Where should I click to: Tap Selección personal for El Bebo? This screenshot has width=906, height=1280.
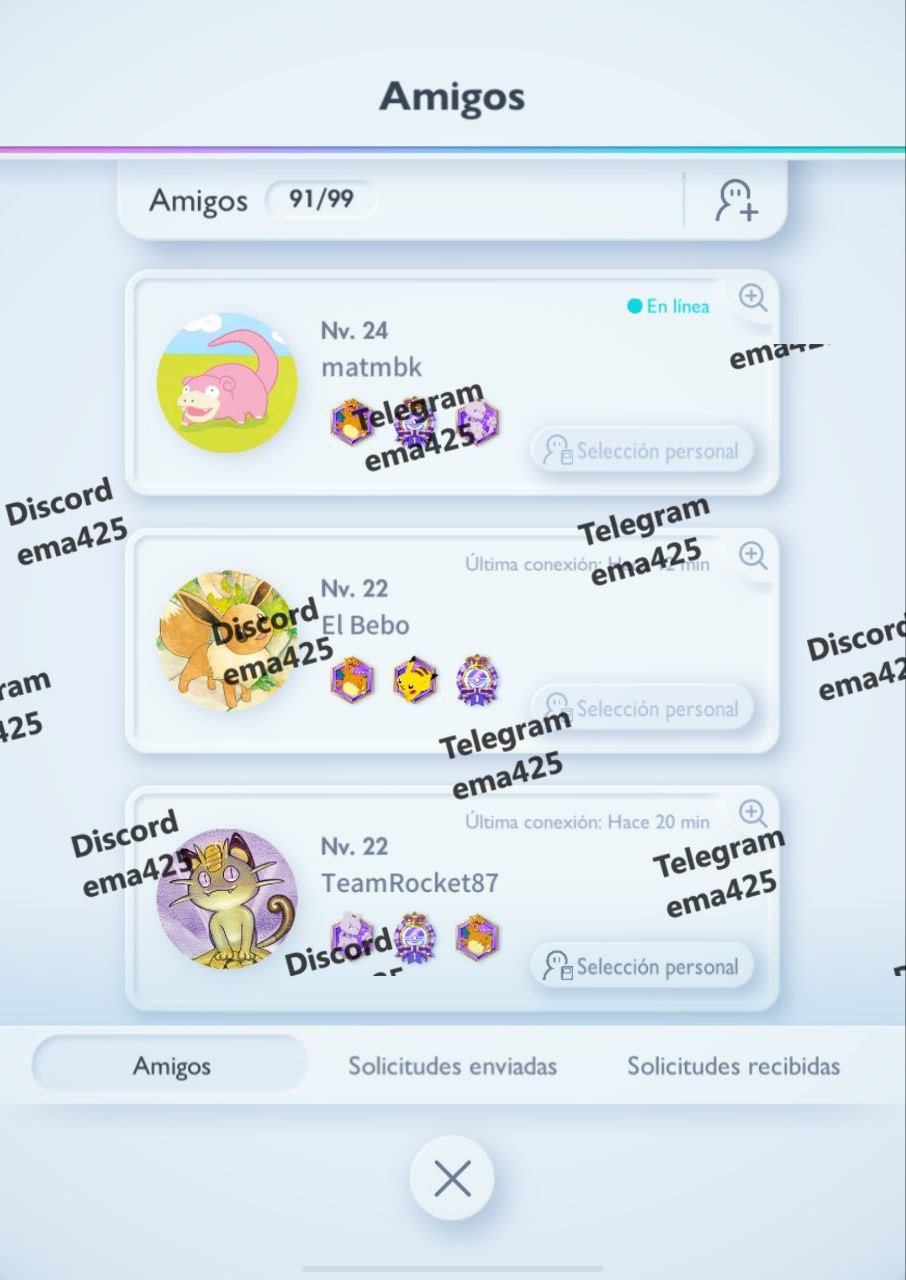point(642,709)
